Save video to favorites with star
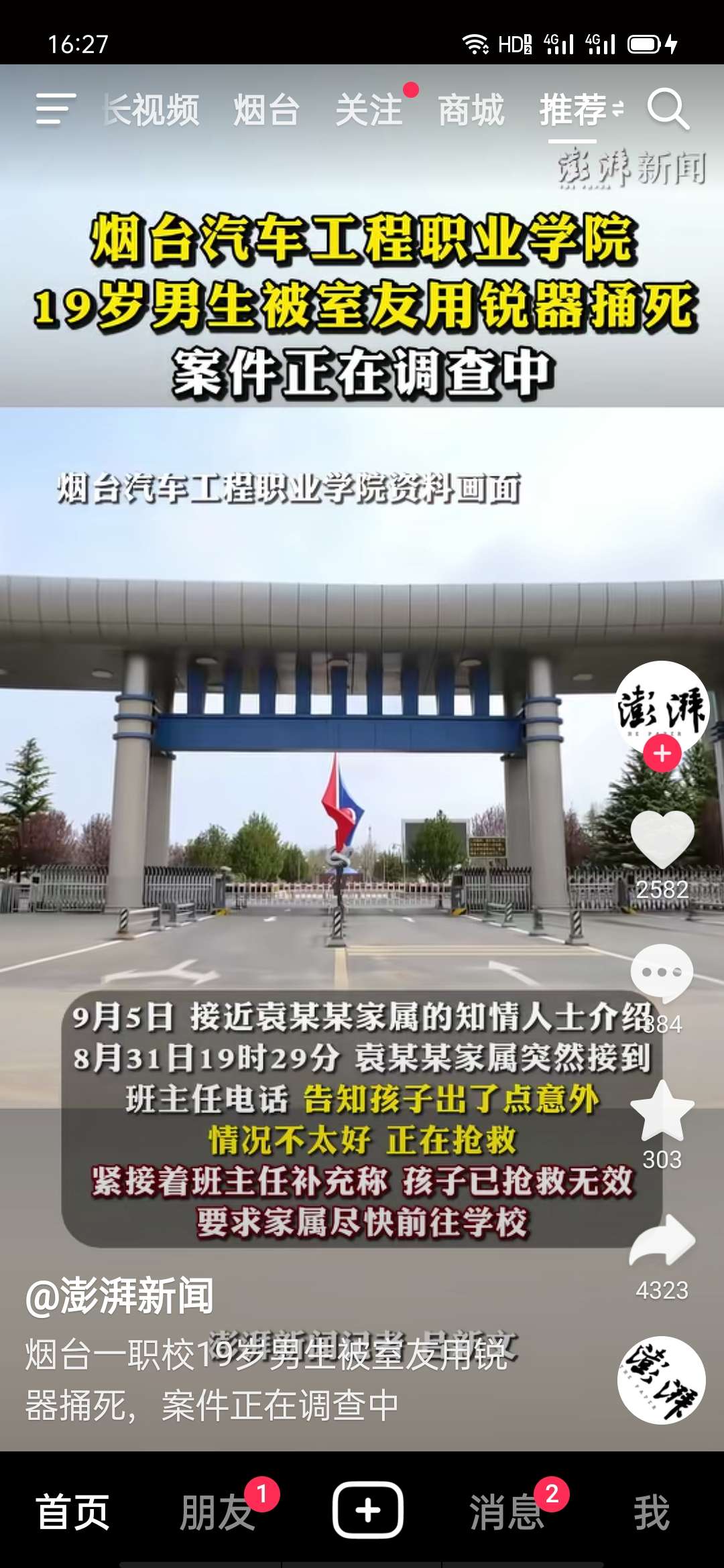 (662, 1112)
